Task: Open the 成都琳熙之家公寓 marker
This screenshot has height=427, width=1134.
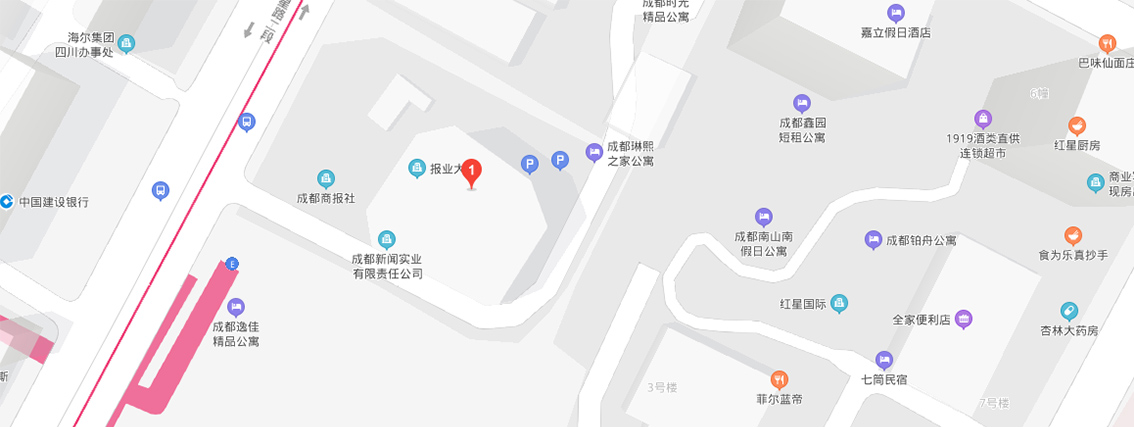Action: 594,152
